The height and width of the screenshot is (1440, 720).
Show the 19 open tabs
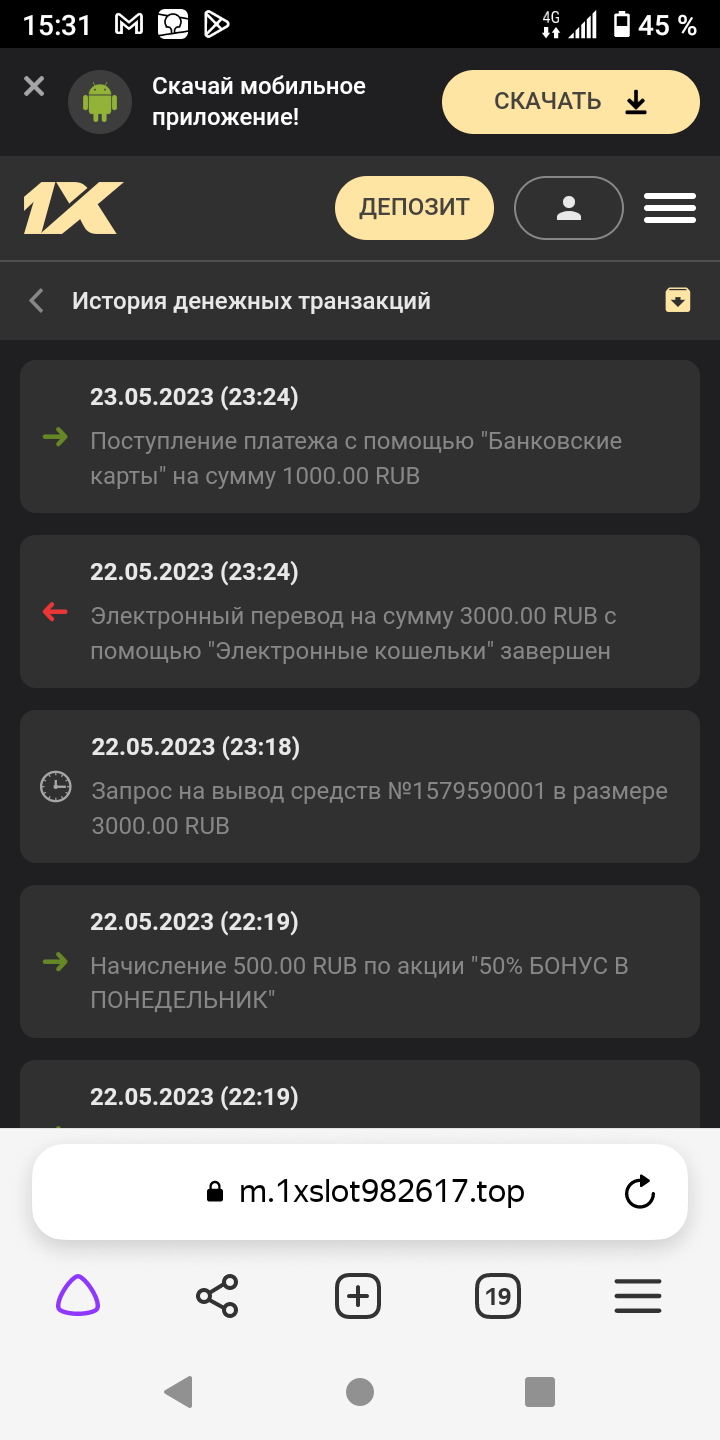coord(498,1297)
